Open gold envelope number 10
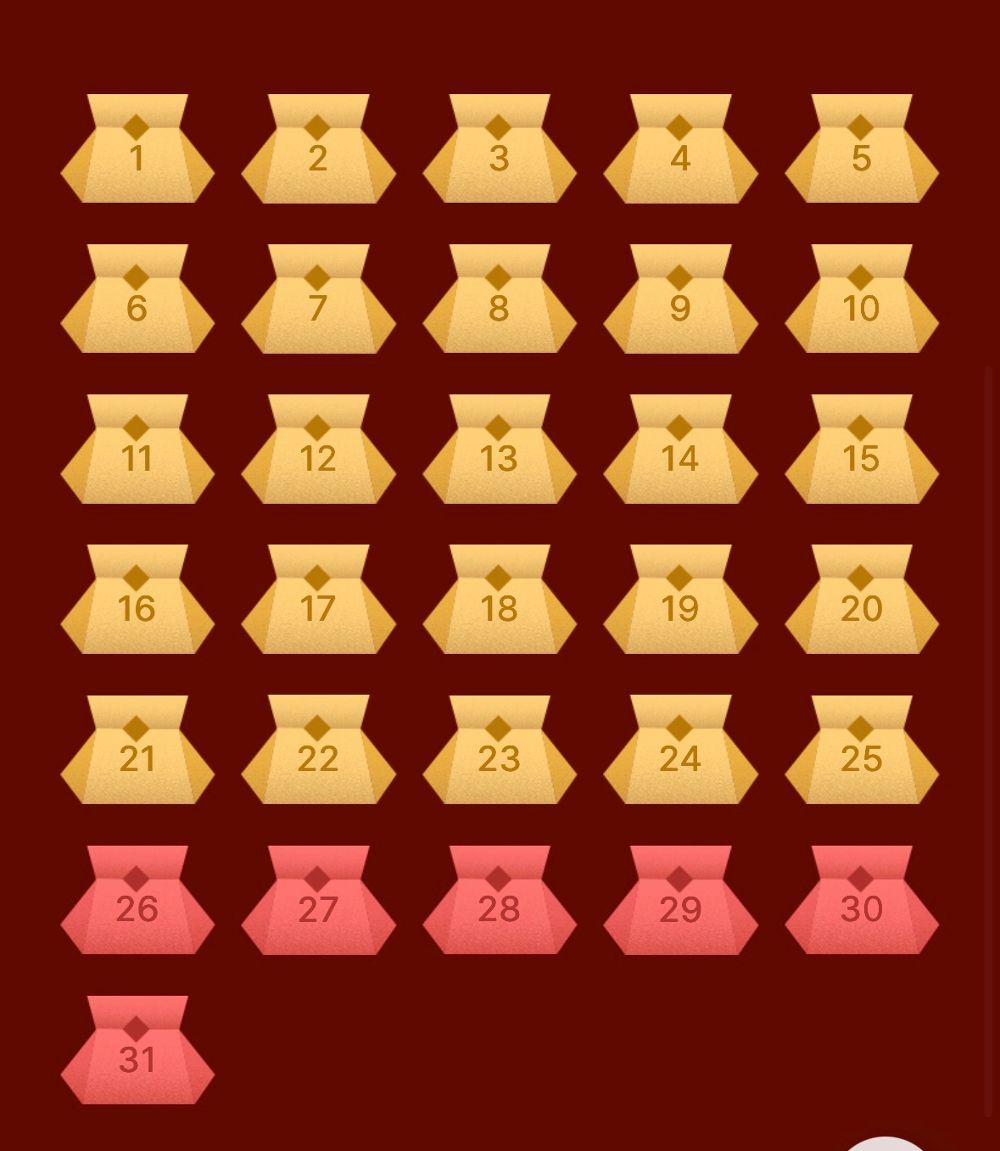 click(x=861, y=300)
